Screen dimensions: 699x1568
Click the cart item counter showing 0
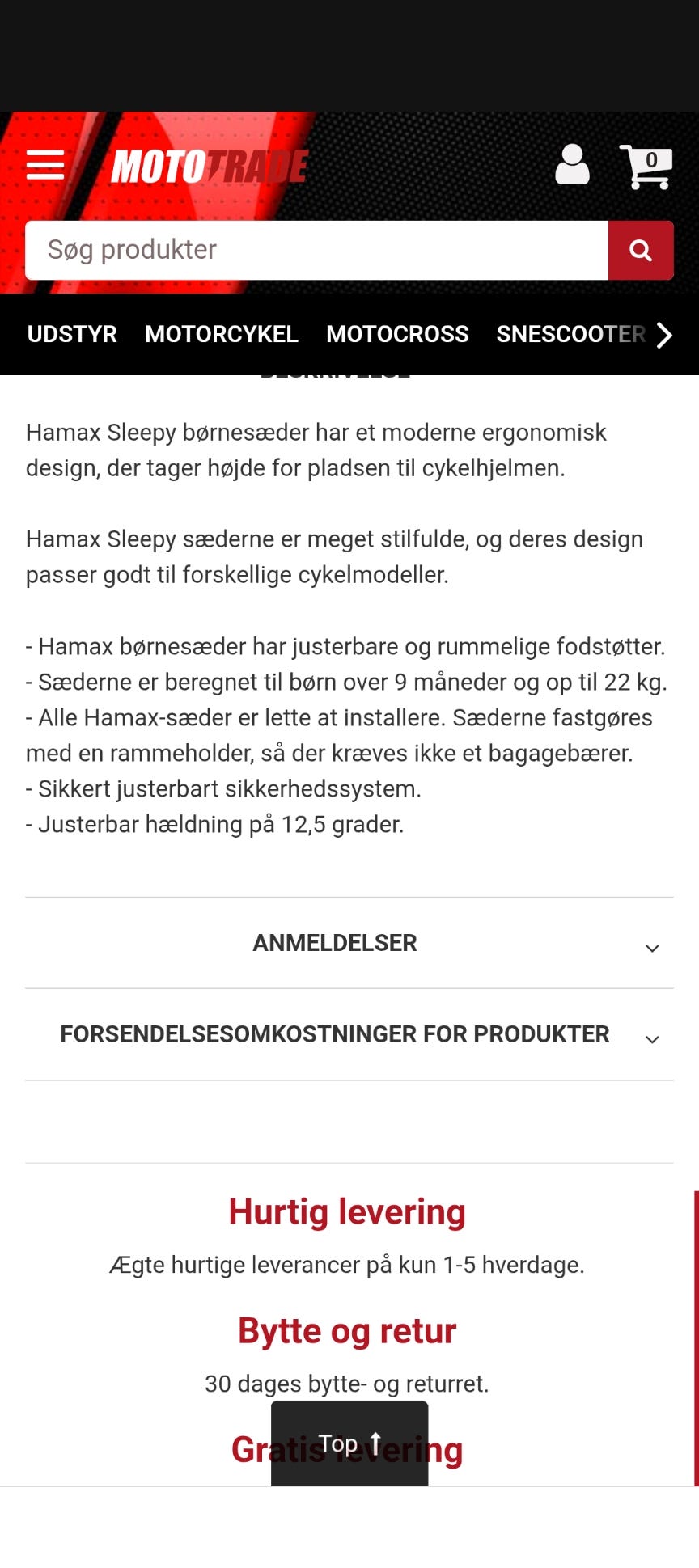pyautogui.click(x=654, y=159)
